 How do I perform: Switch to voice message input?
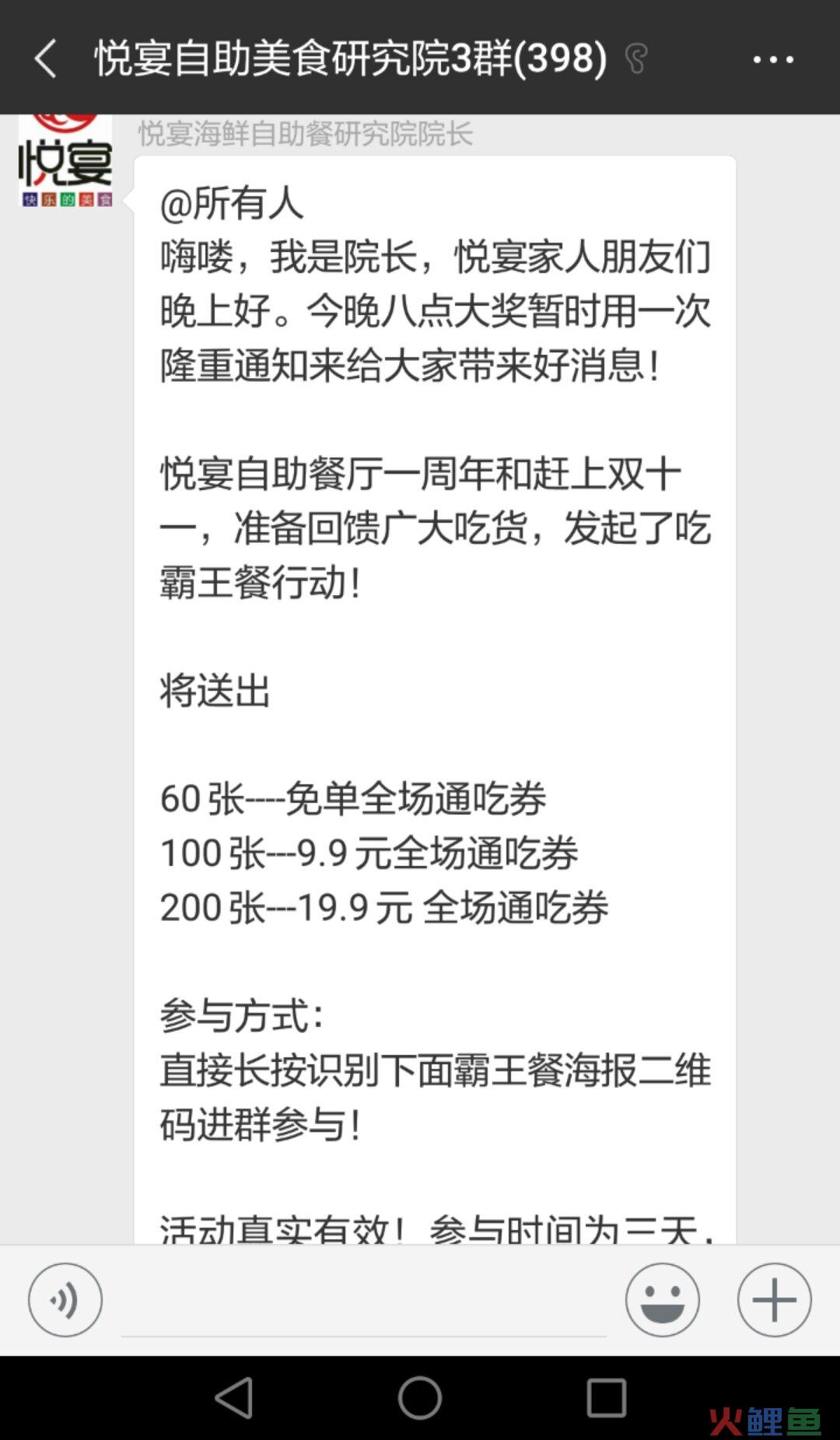tap(65, 1300)
